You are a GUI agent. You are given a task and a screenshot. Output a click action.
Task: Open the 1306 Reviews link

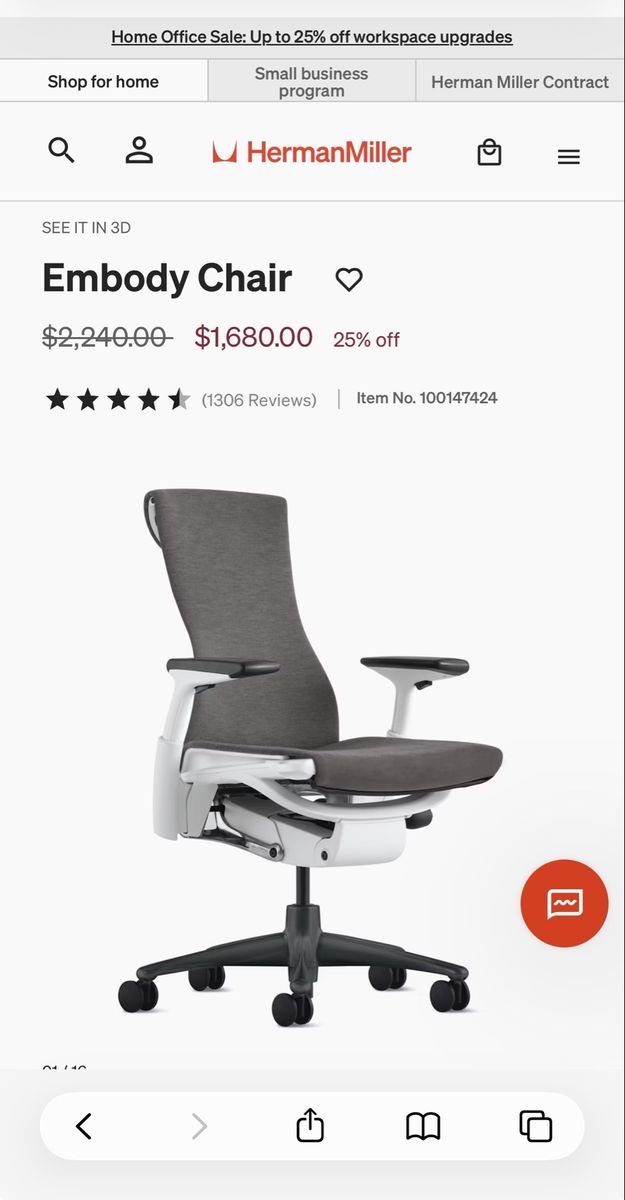point(259,400)
